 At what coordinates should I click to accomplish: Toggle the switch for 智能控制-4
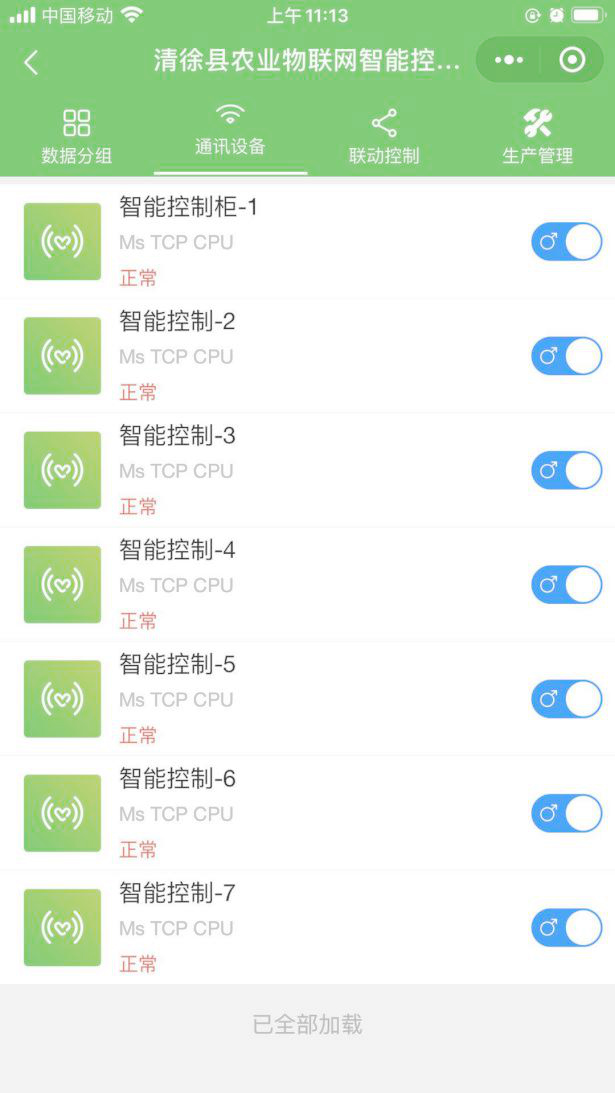[567, 585]
